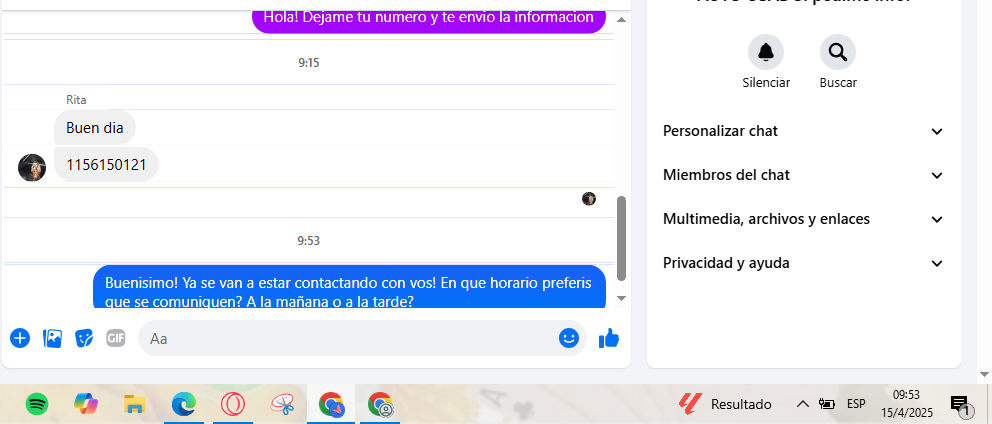Attach a photo or file
The image size is (992, 424).
coord(53,338)
